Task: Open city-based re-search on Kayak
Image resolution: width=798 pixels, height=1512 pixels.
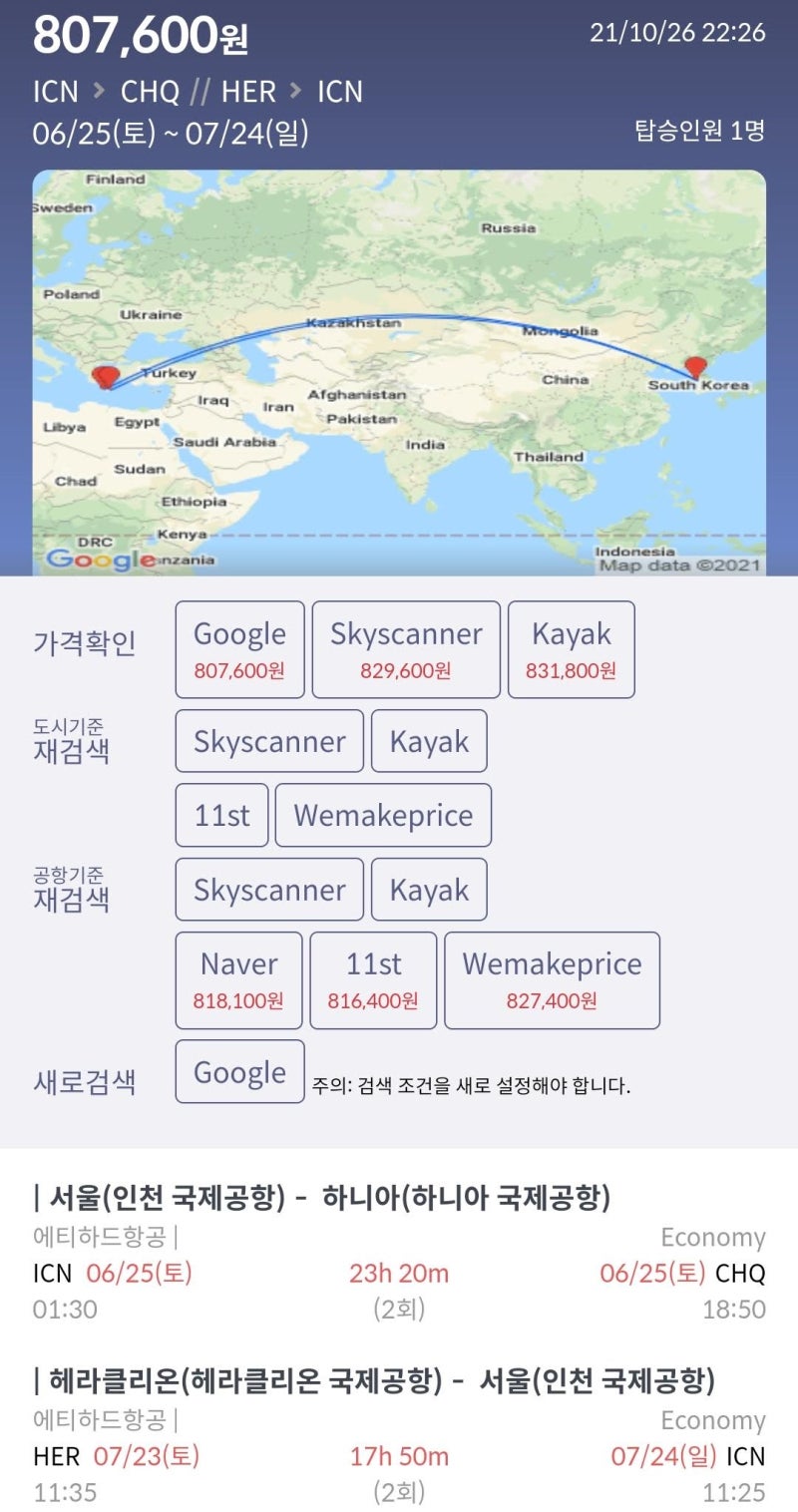Action: tap(429, 741)
